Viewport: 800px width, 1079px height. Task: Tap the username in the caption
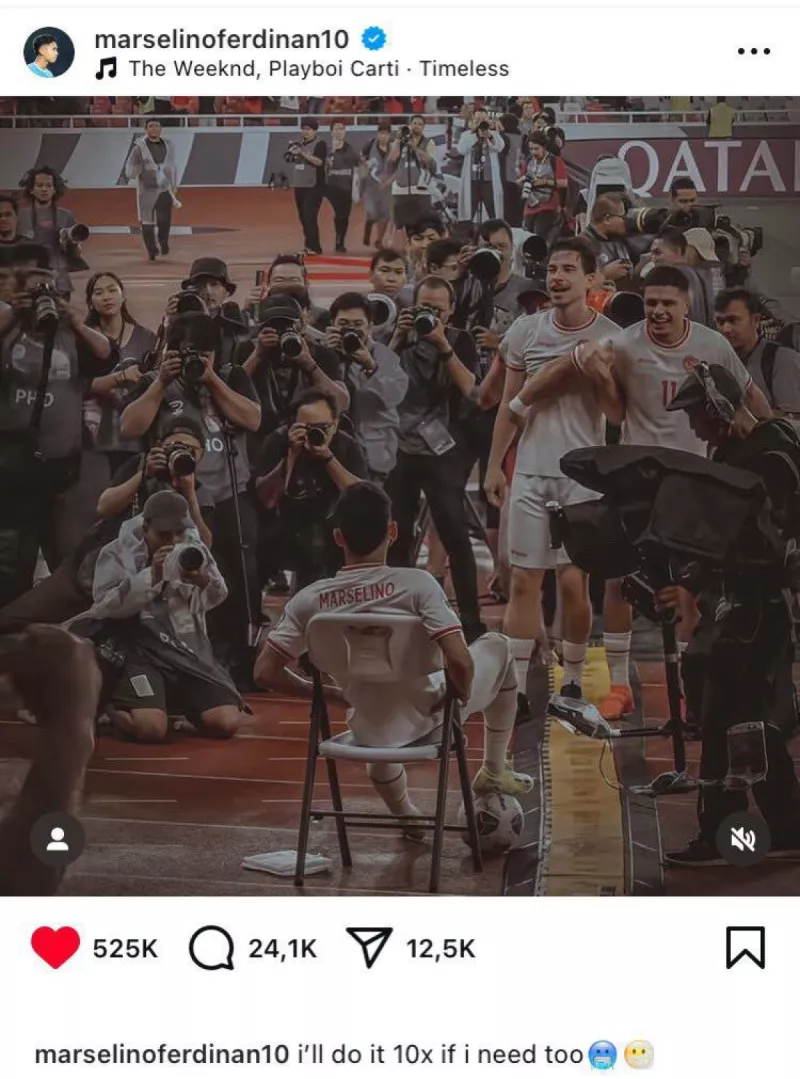pos(162,1054)
